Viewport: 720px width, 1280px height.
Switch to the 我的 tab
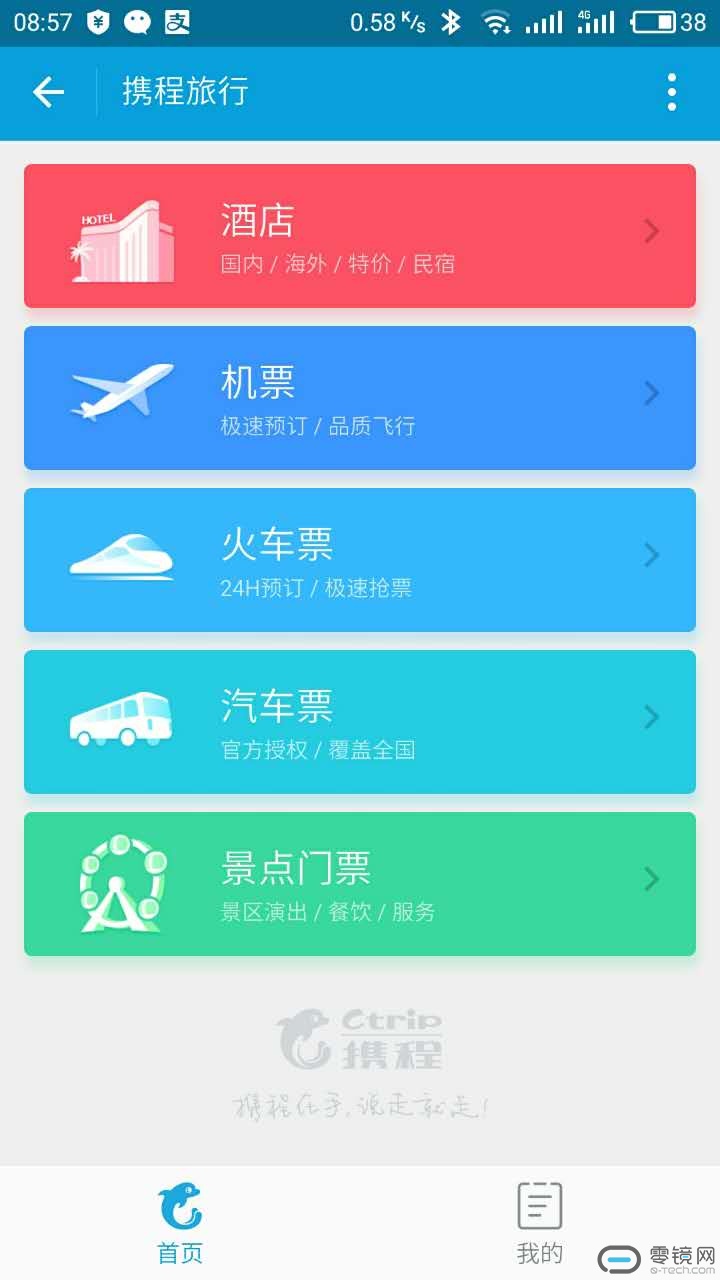pos(539,1222)
